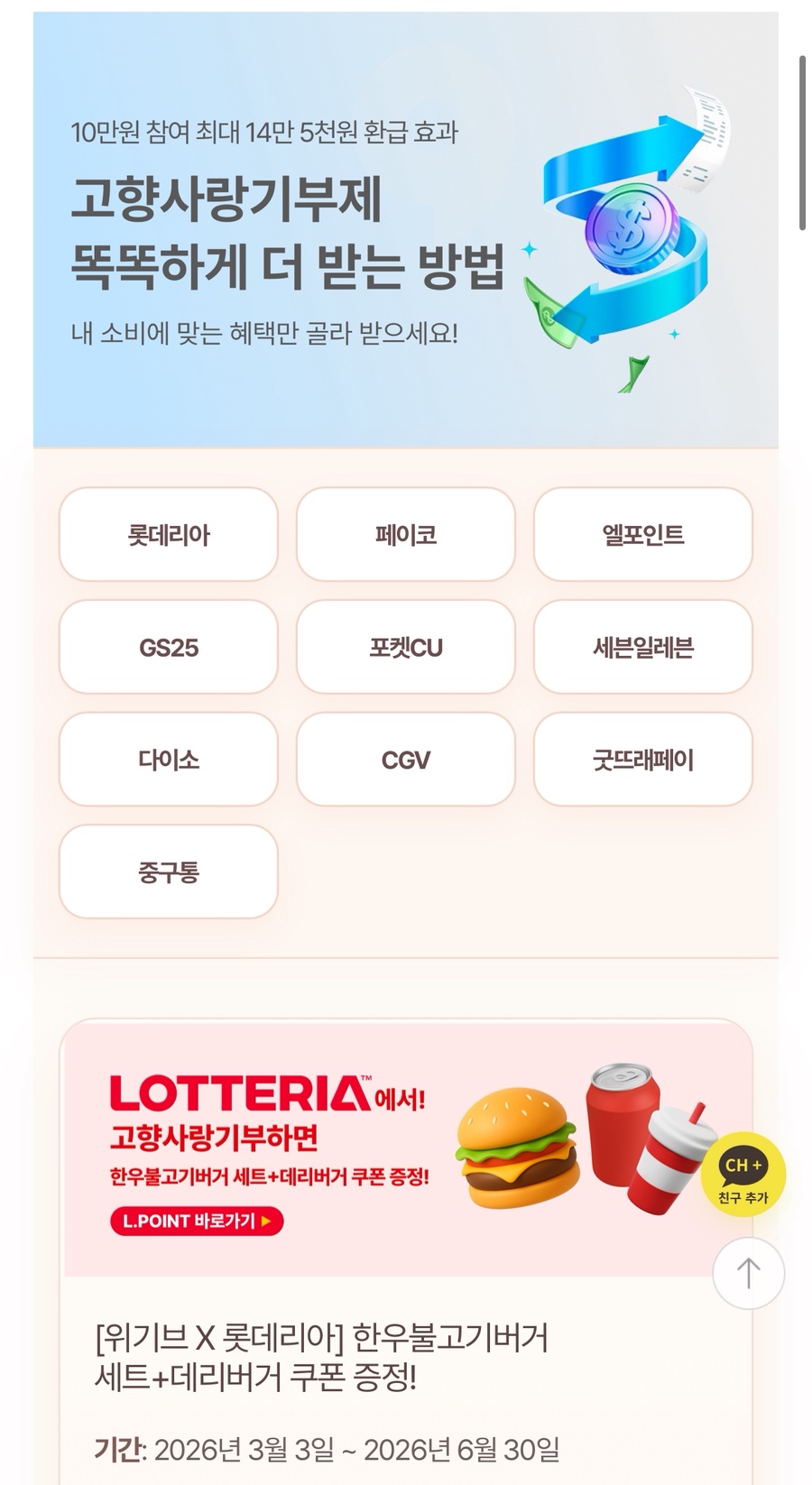Viewport: 812px width, 1485px height.
Task: Tap the 페이코 chip
Action: (405, 535)
